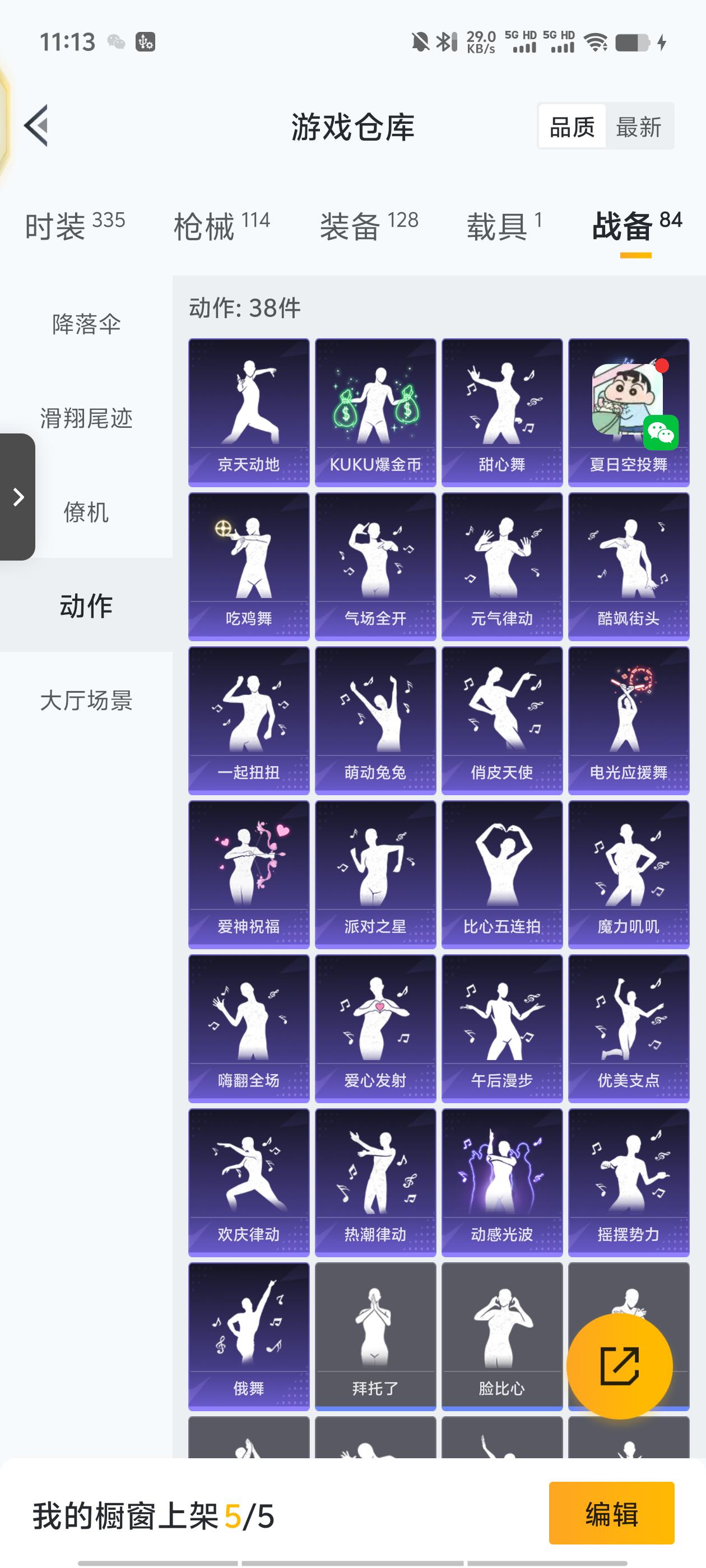The image size is (706, 1568).
Task: Sort items by 品质
Action: (572, 127)
